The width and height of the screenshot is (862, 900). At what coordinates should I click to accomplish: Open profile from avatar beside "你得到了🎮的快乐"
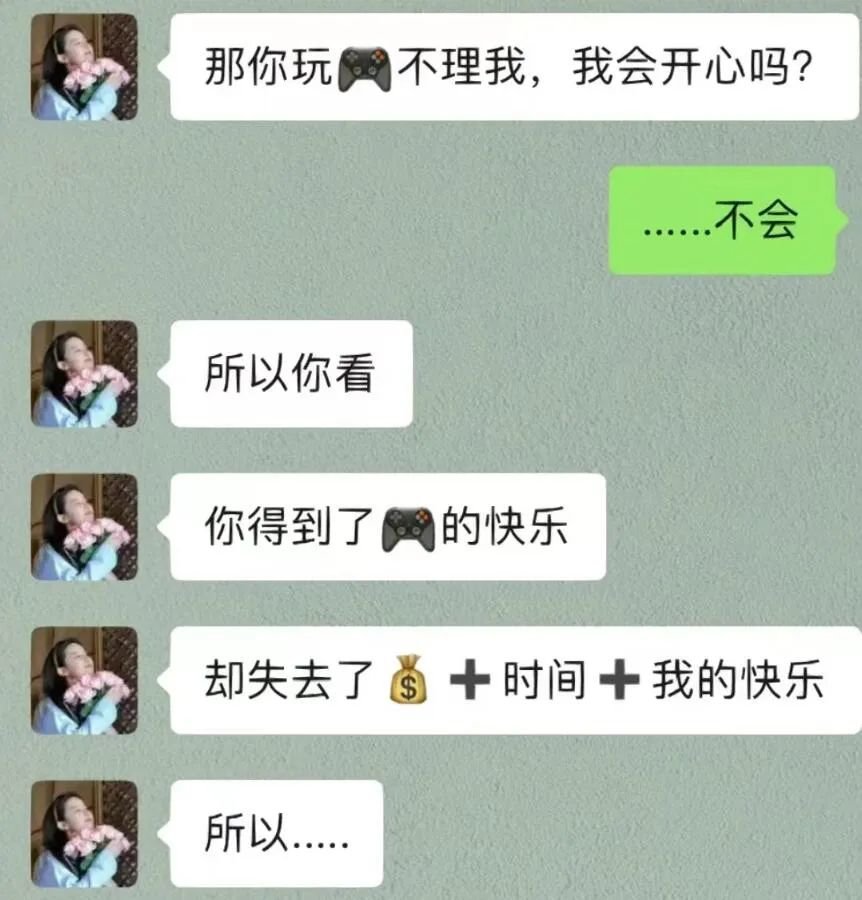(84, 527)
